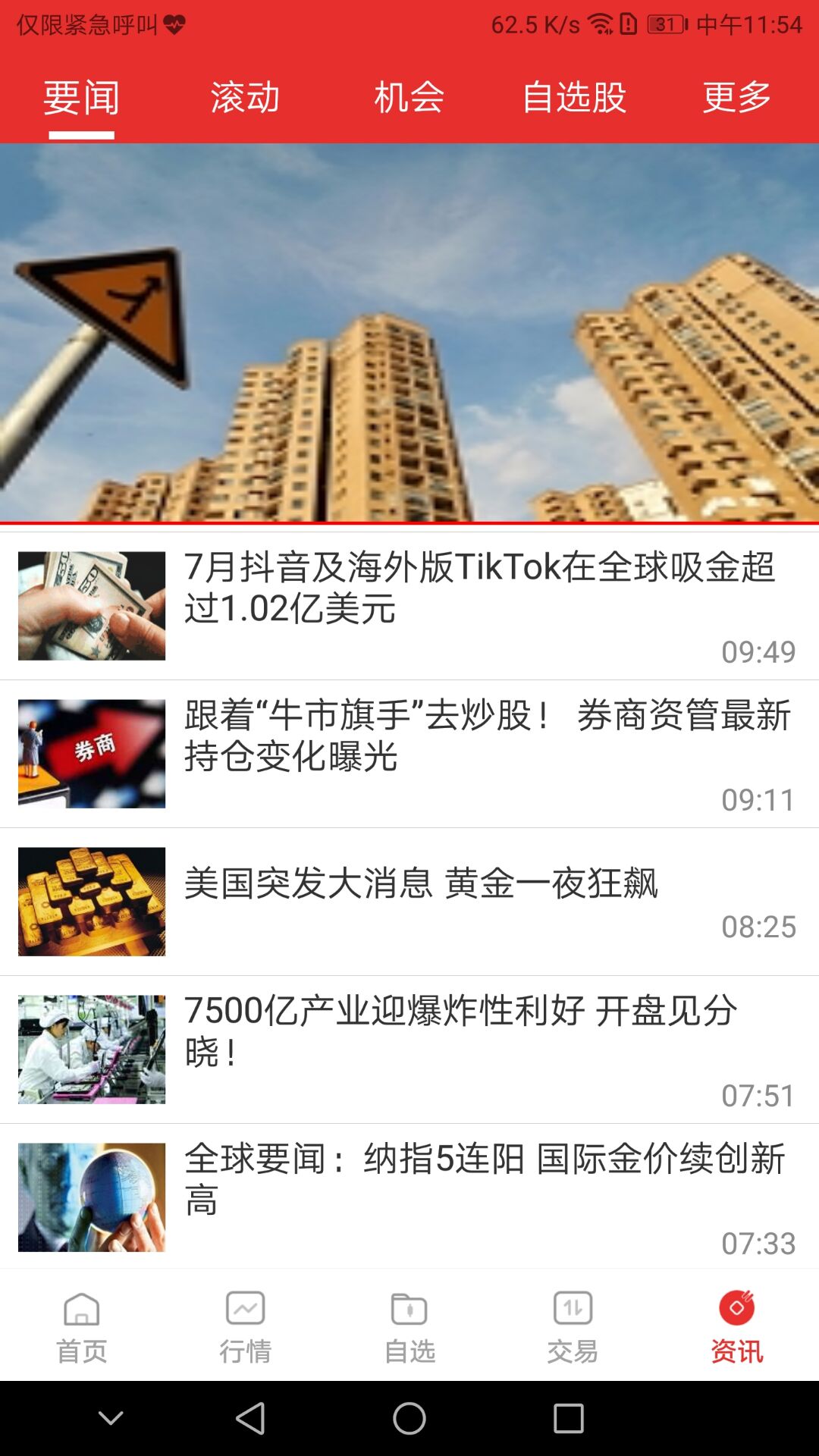The image size is (819, 1456).
Task: Open the 自选 watchlist folder icon
Action: click(409, 1323)
